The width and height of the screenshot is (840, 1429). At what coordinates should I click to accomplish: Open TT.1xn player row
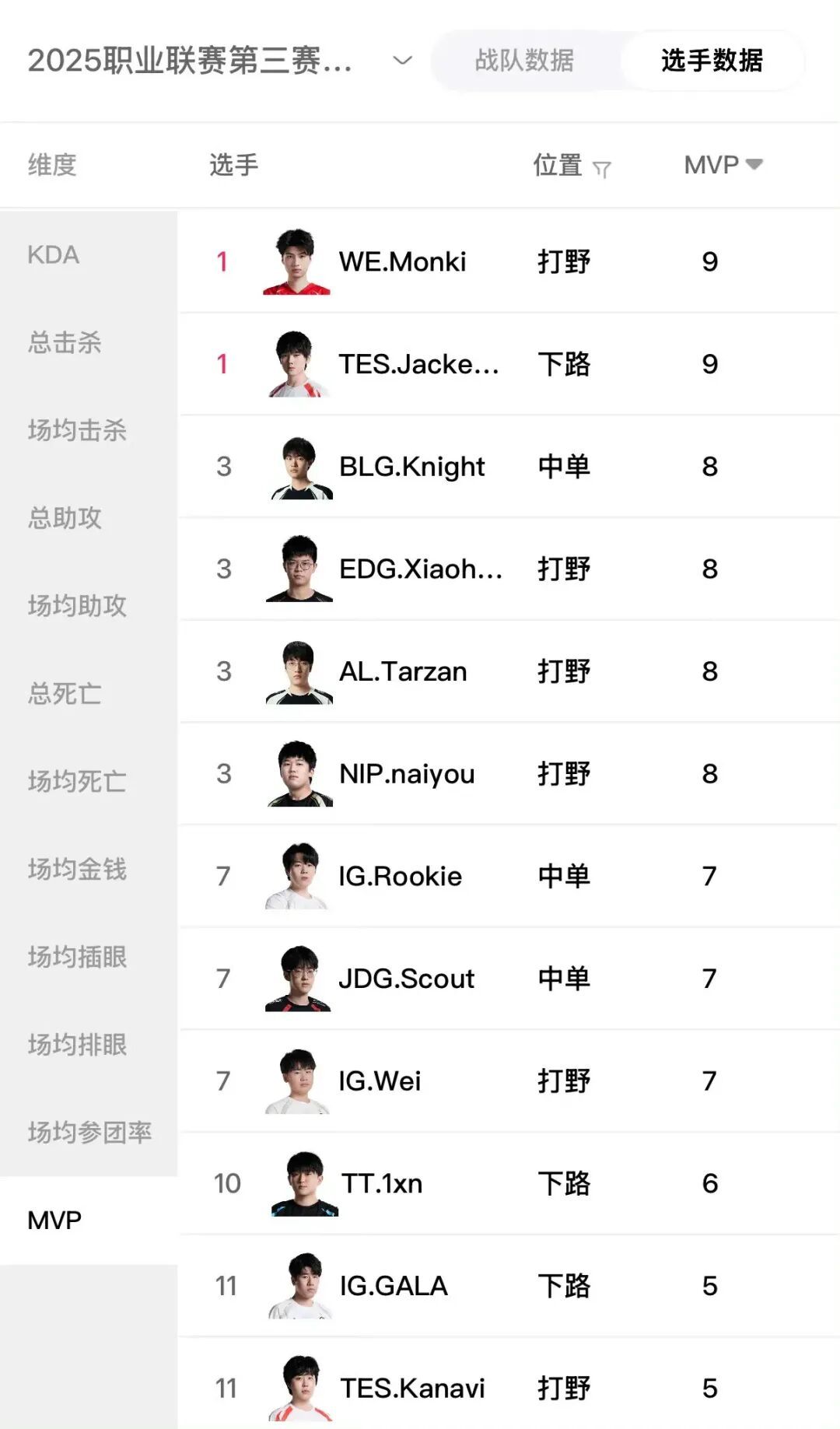tap(382, 1184)
